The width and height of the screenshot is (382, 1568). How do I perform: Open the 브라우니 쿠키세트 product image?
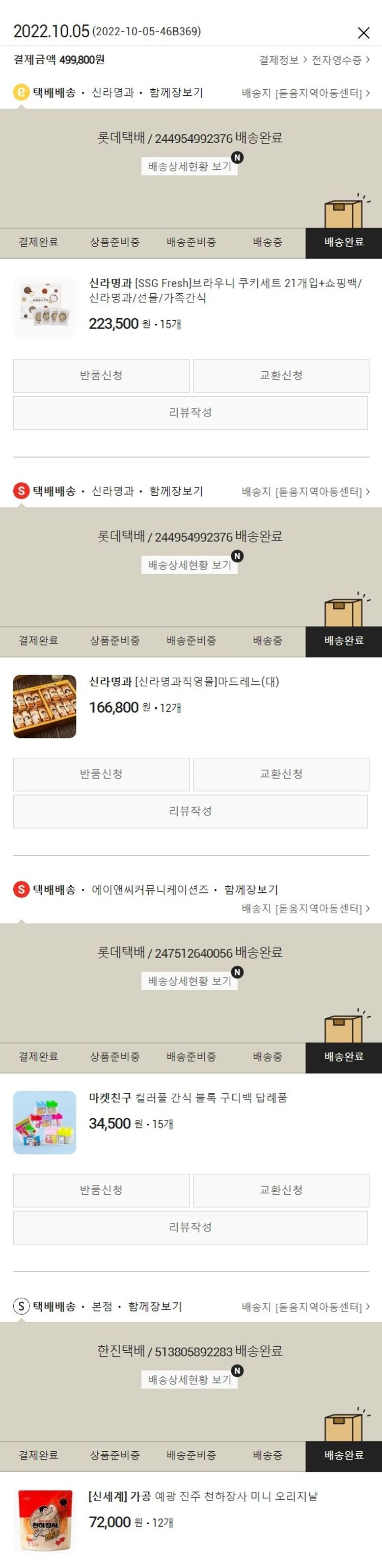pos(44,307)
